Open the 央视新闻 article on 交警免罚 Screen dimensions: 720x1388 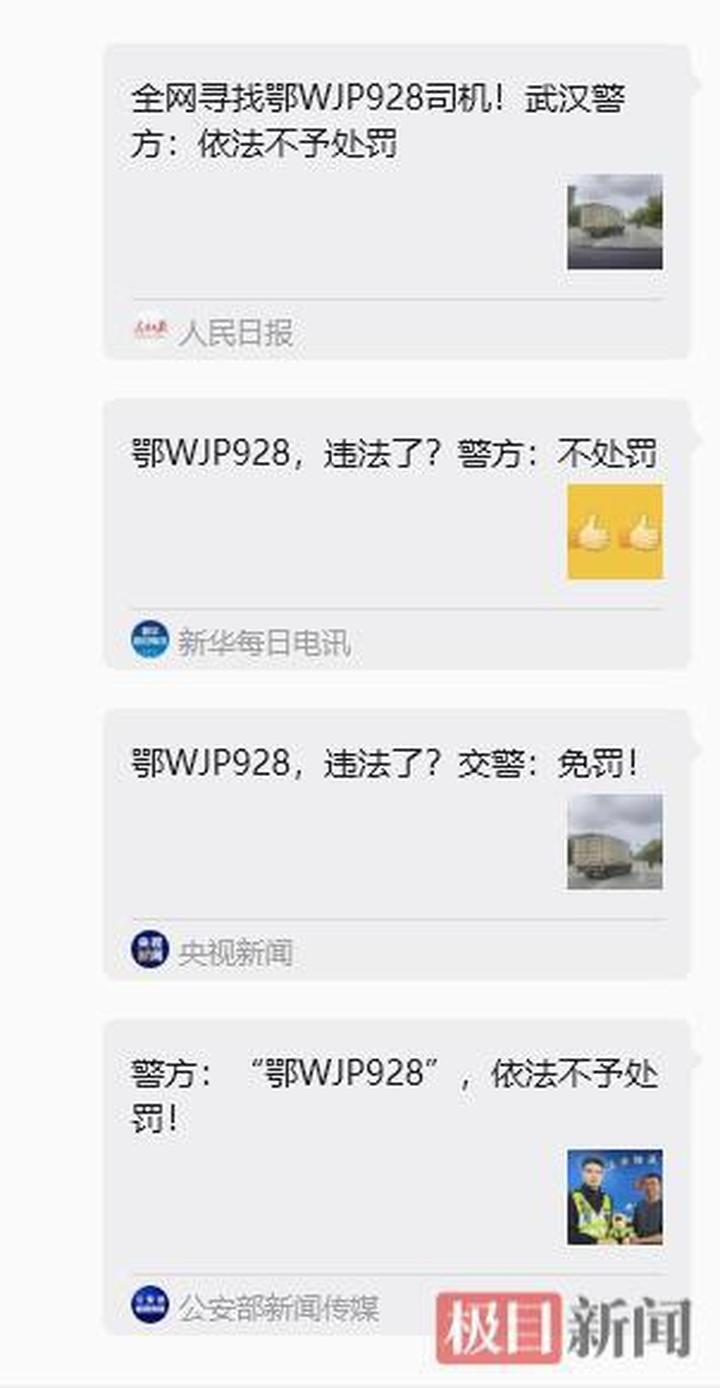(x=384, y=765)
